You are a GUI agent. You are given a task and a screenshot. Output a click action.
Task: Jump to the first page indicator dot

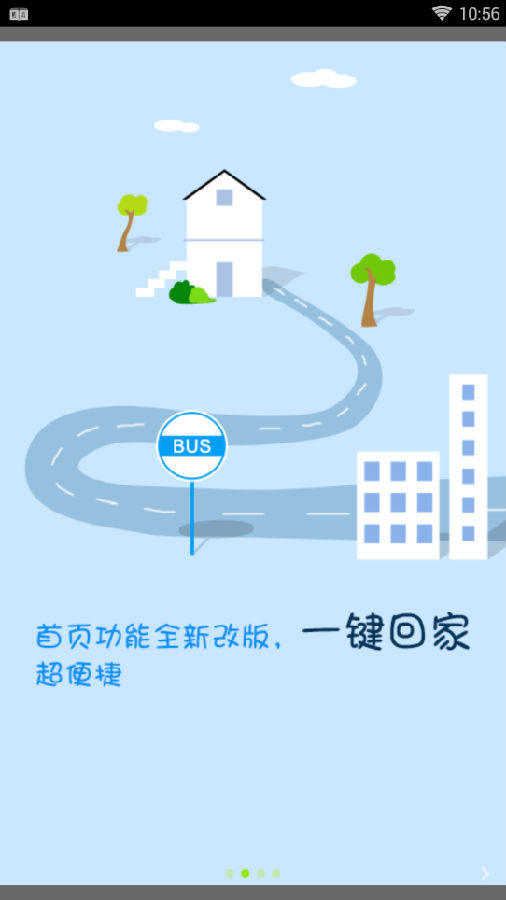[x=229, y=874]
